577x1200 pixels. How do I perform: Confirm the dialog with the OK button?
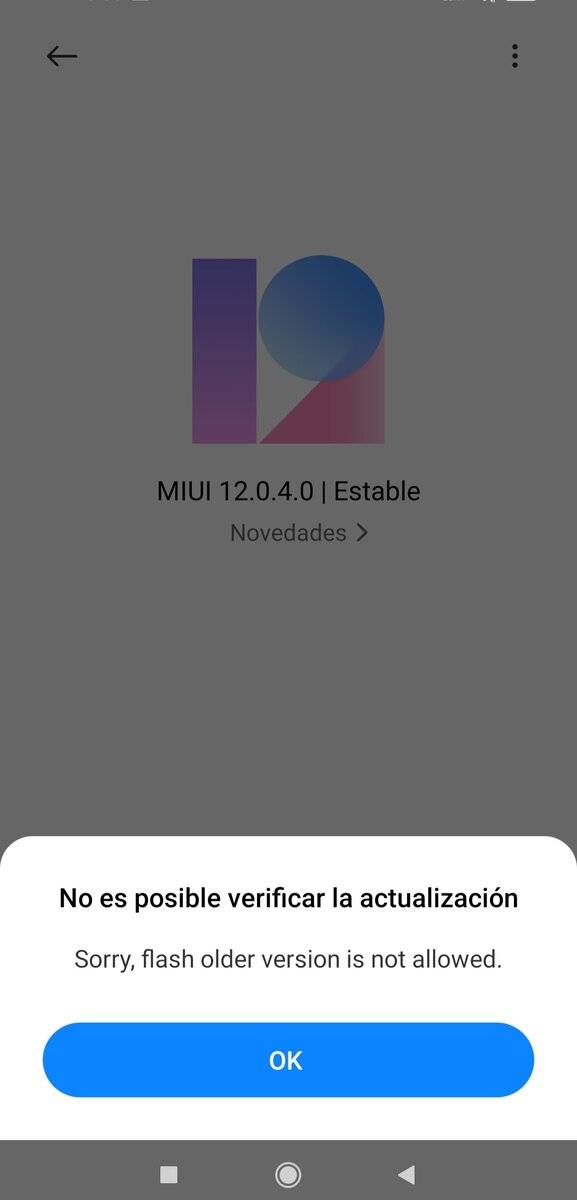click(x=288, y=1060)
